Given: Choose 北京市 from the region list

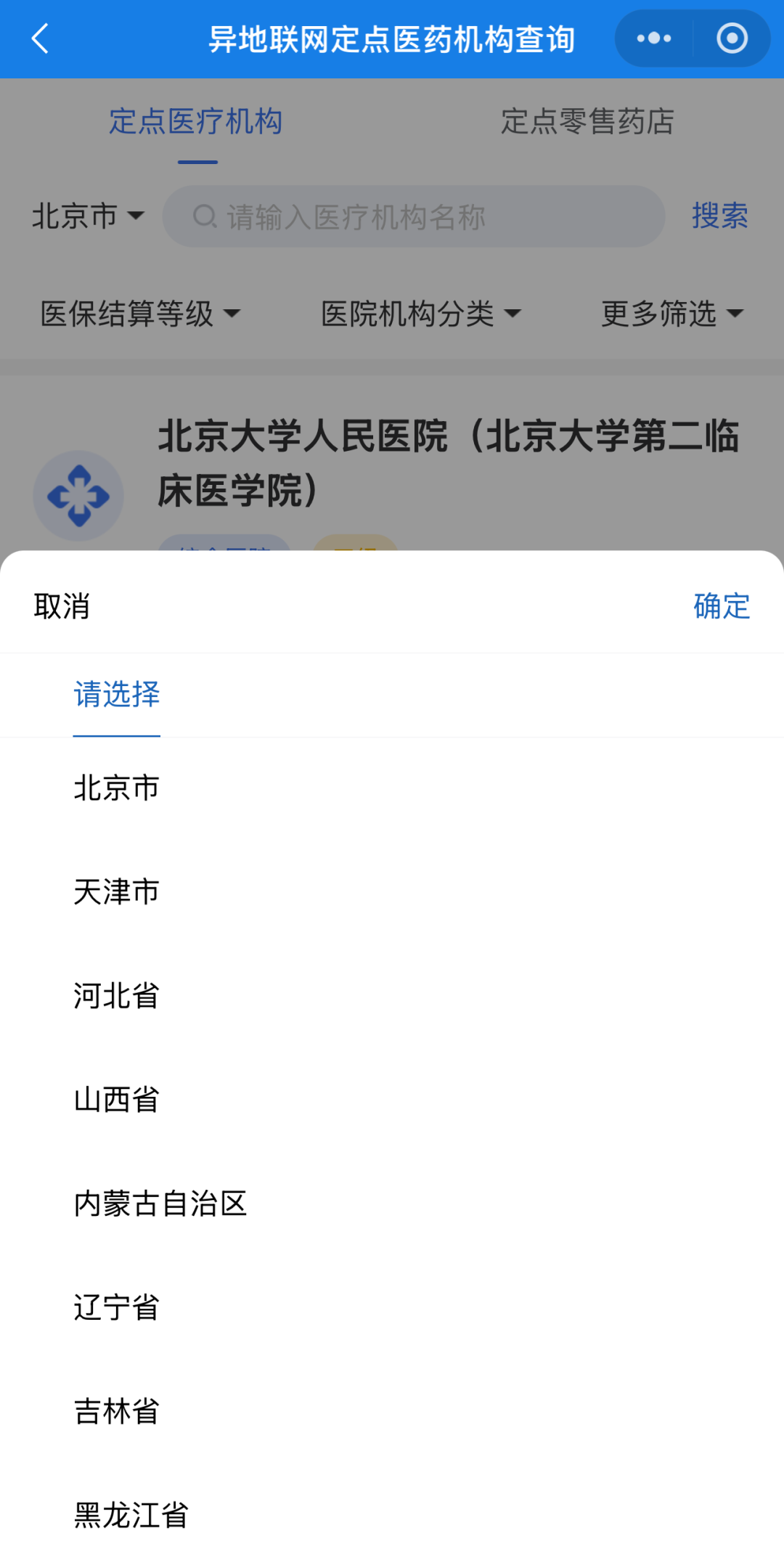Looking at the screenshot, I should click(117, 788).
